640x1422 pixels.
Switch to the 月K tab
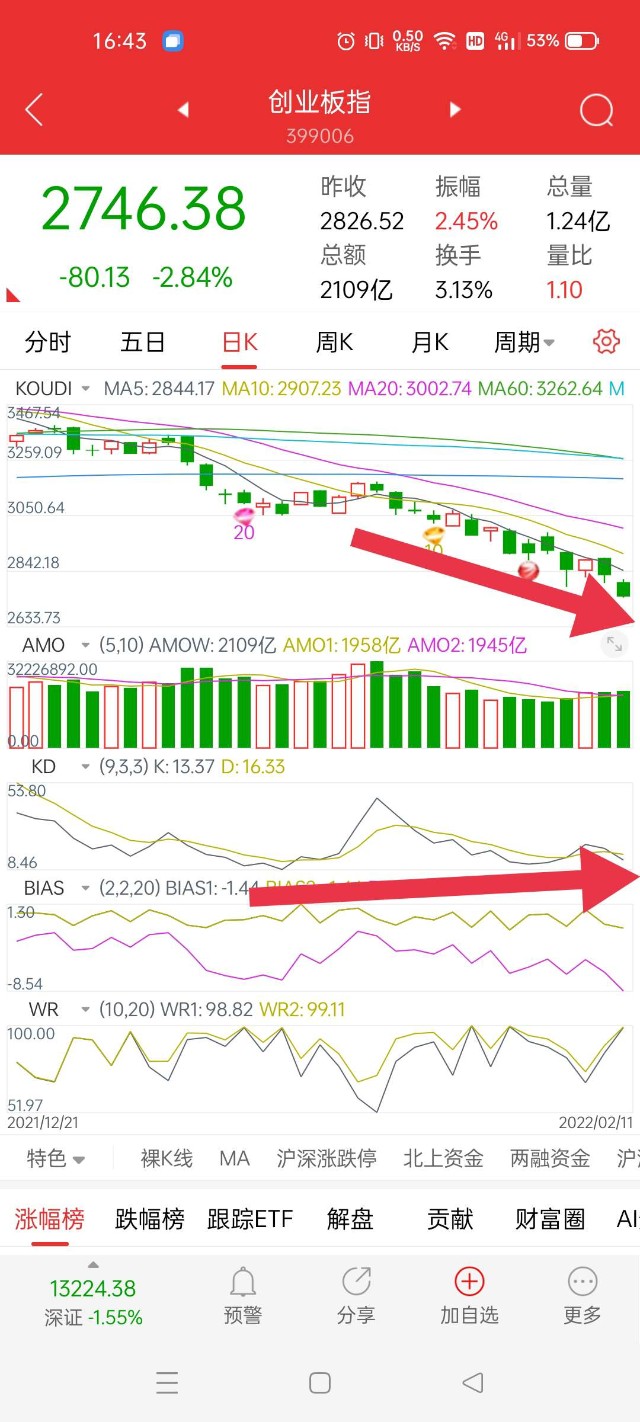429,343
